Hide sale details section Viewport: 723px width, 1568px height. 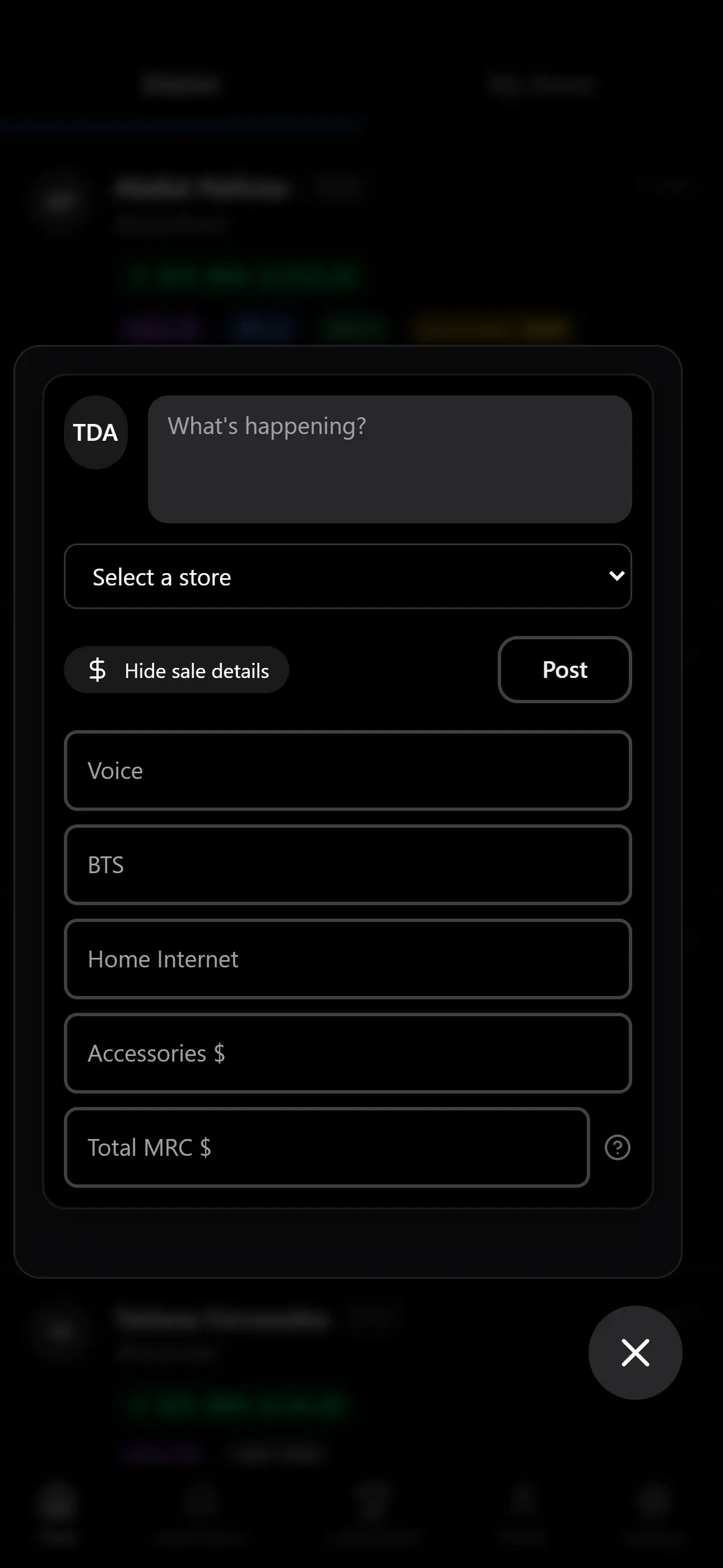tap(177, 670)
